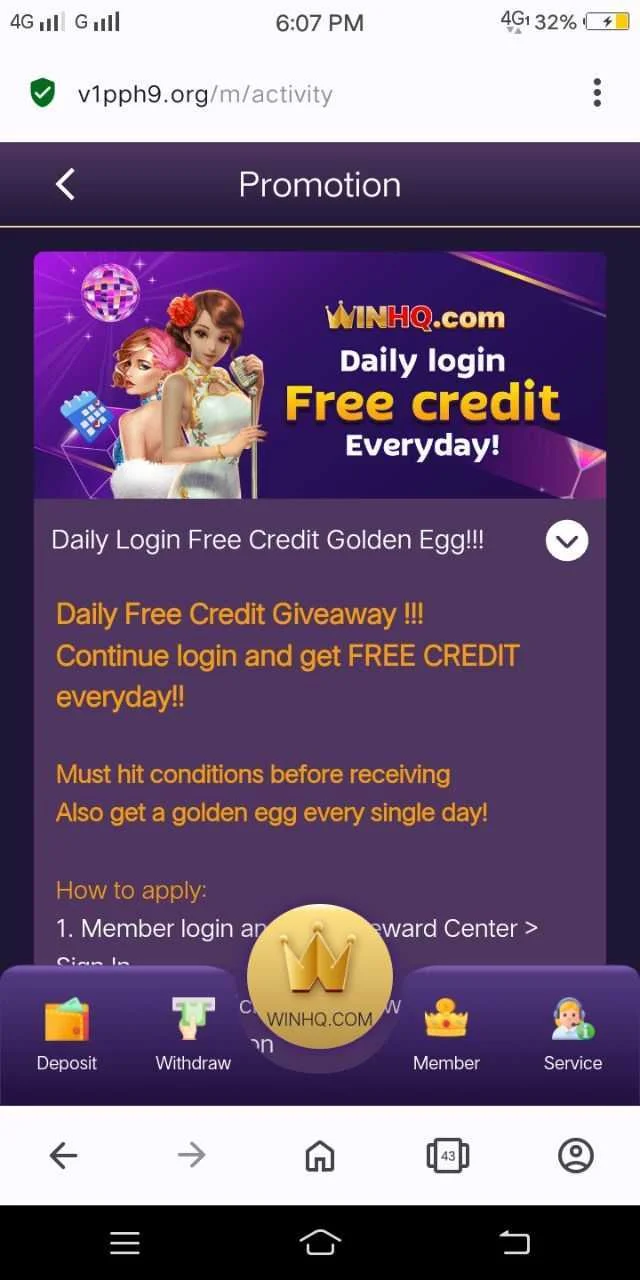Open customer Service
This screenshot has height=1280, width=640.
pyautogui.click(x=573, y=1035)
